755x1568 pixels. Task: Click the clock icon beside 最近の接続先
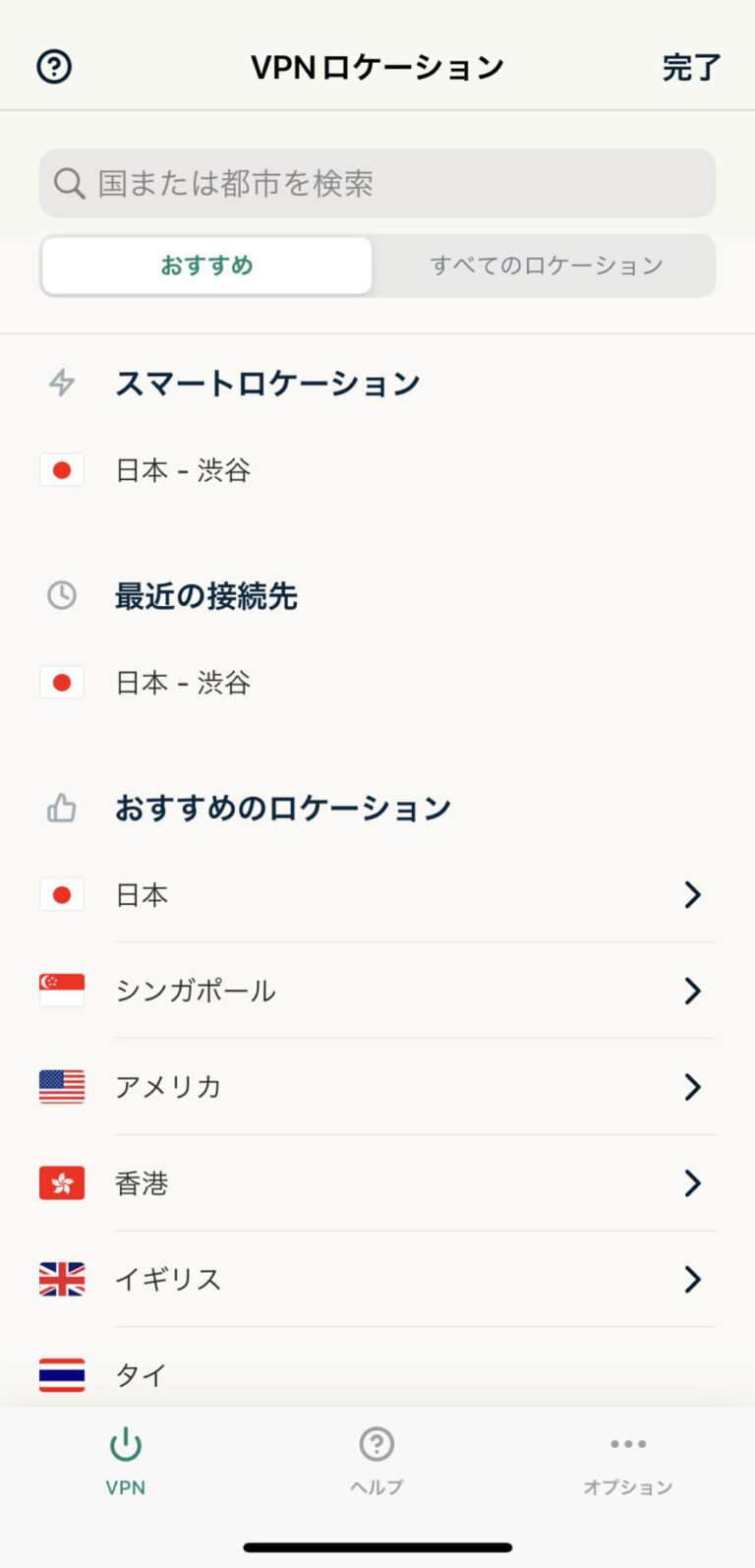(61, 595)
